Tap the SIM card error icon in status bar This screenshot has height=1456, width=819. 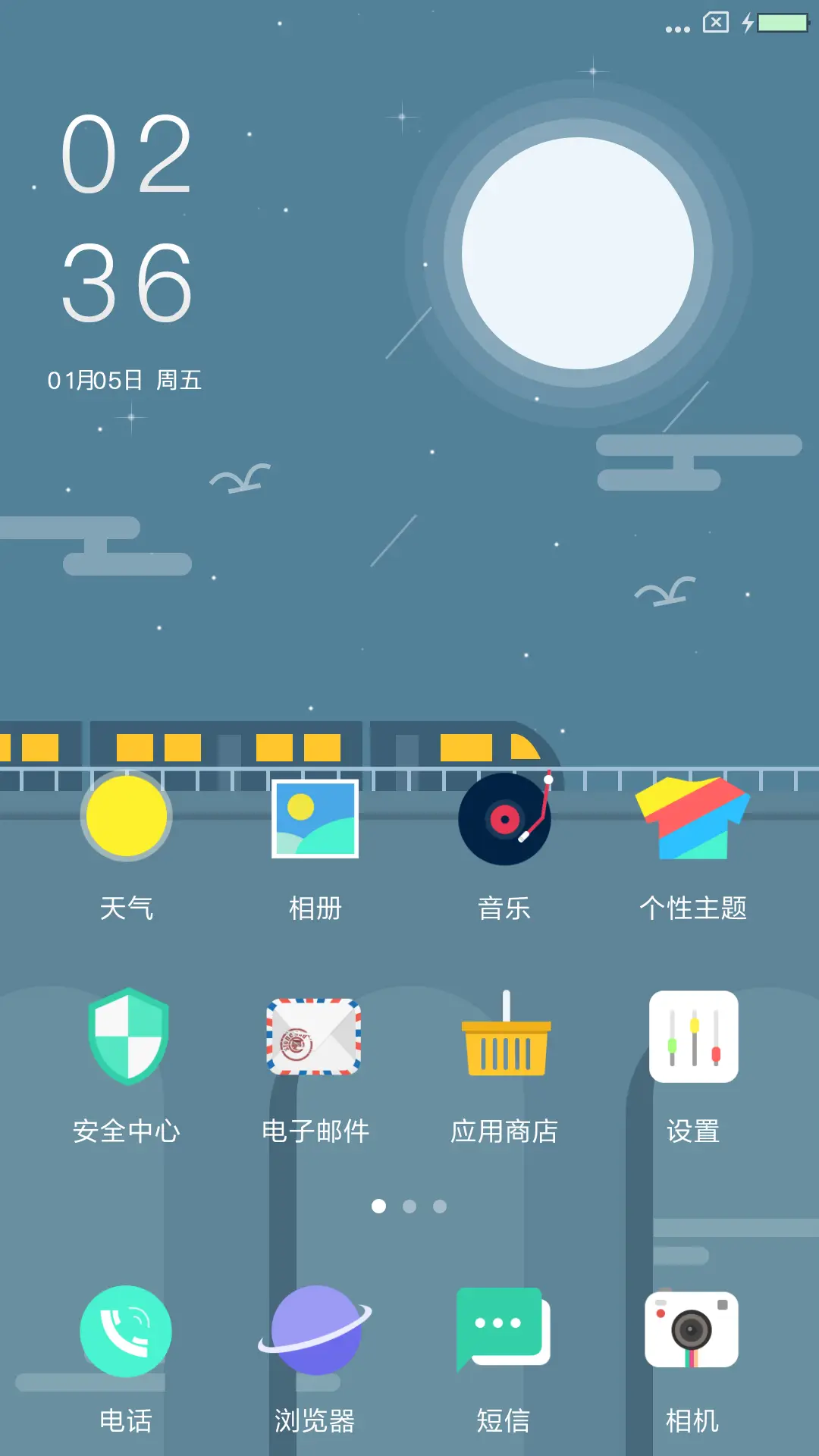(x=714, y=22)
